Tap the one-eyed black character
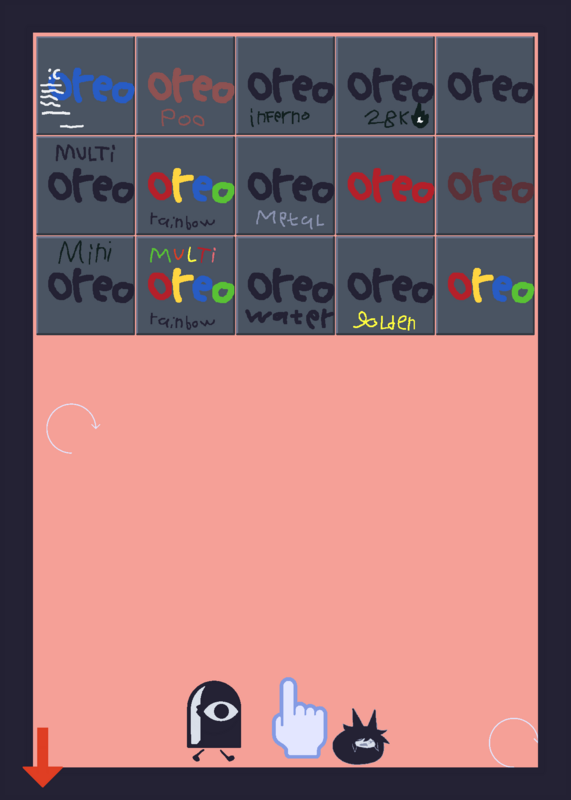This screenshot has width=571, height=800. 214,721
